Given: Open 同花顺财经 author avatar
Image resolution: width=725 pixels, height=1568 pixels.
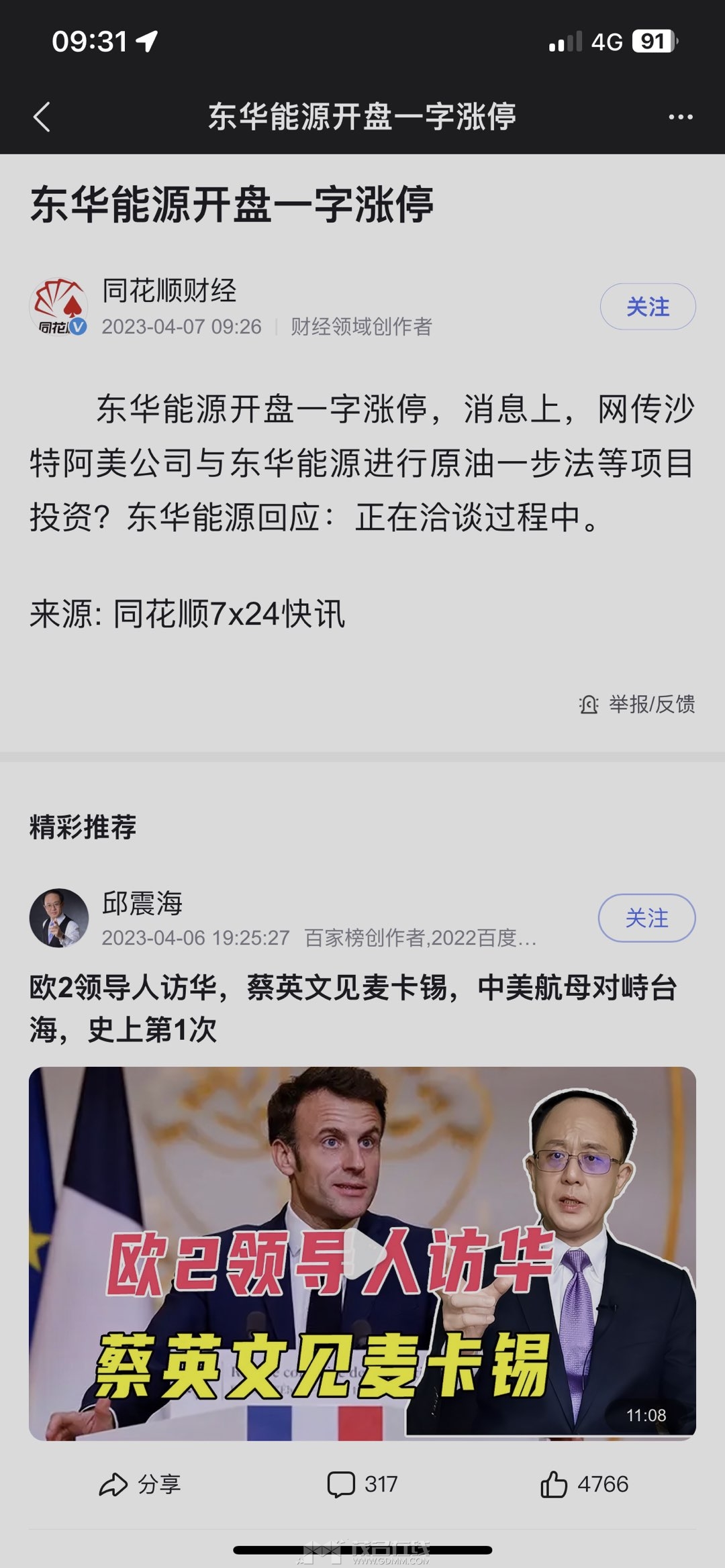Looking at the screenshot, I should [x=59, y=307].
